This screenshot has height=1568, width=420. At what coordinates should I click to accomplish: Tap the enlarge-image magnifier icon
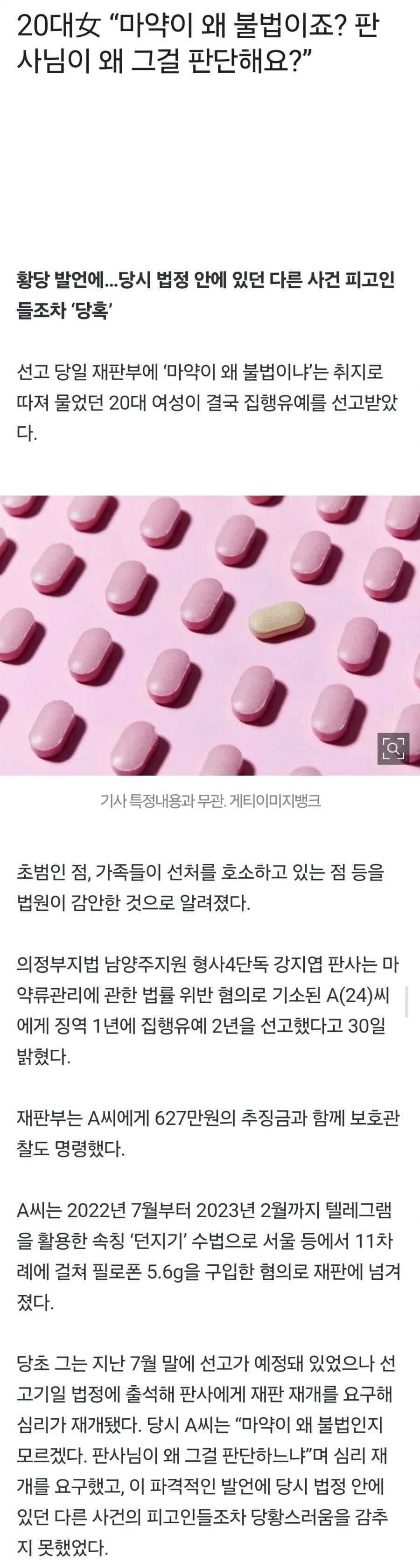(393, 748)
